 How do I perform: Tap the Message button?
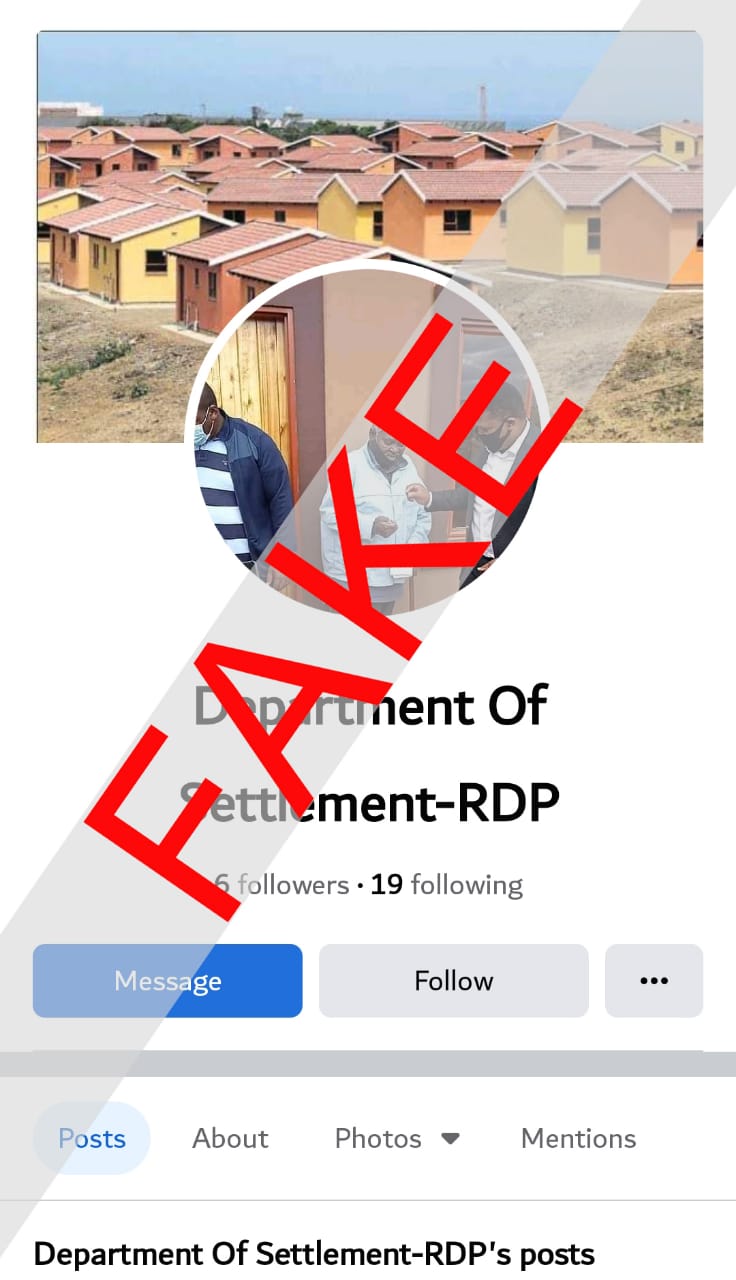click(167, 981)
